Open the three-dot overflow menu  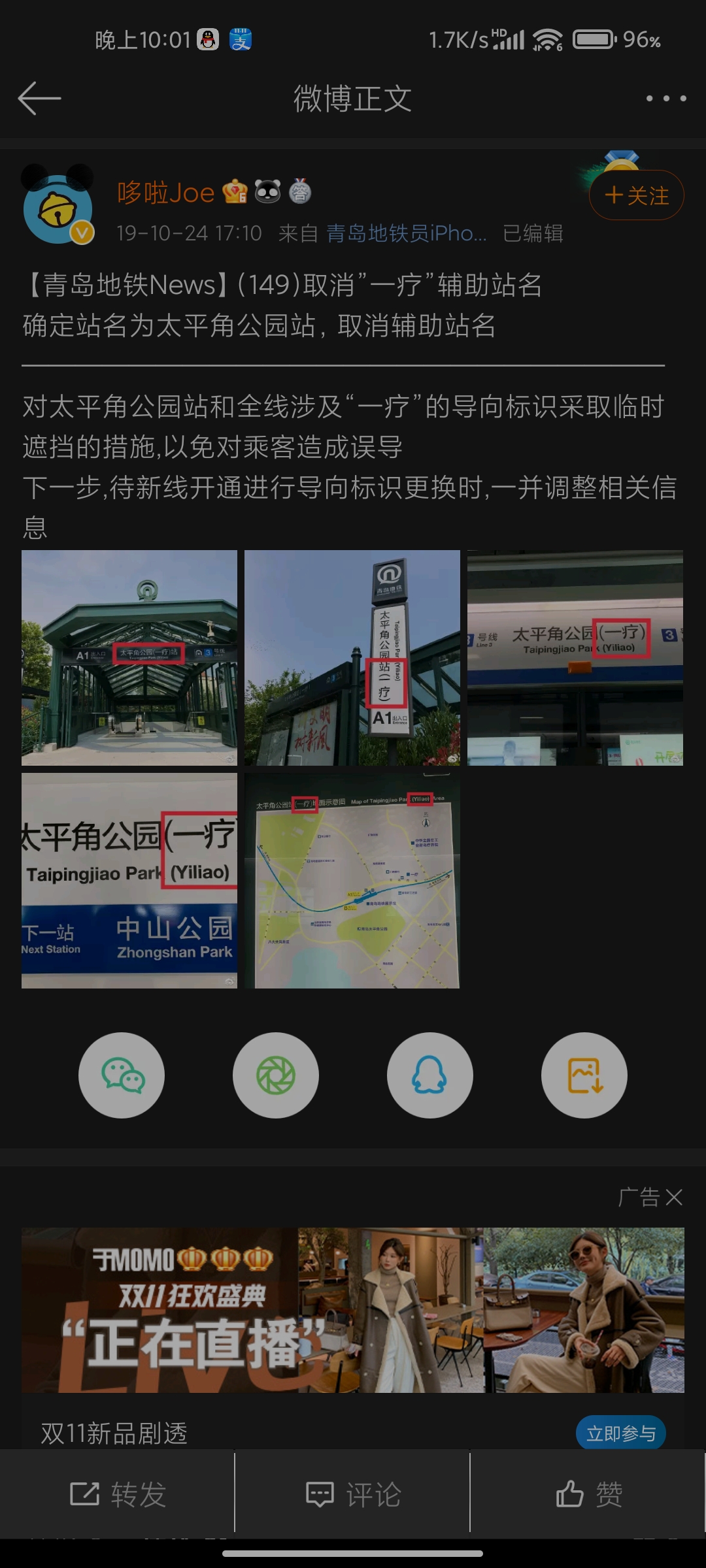click(665, 99)
